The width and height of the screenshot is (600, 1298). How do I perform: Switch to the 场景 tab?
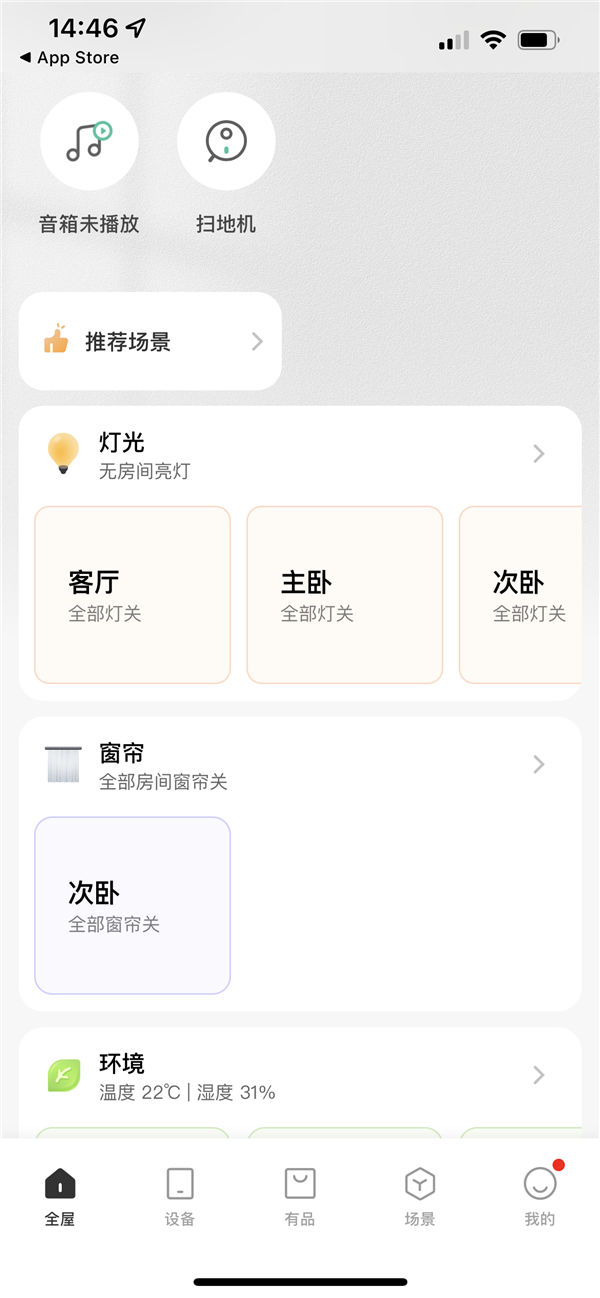point(420,1196)
